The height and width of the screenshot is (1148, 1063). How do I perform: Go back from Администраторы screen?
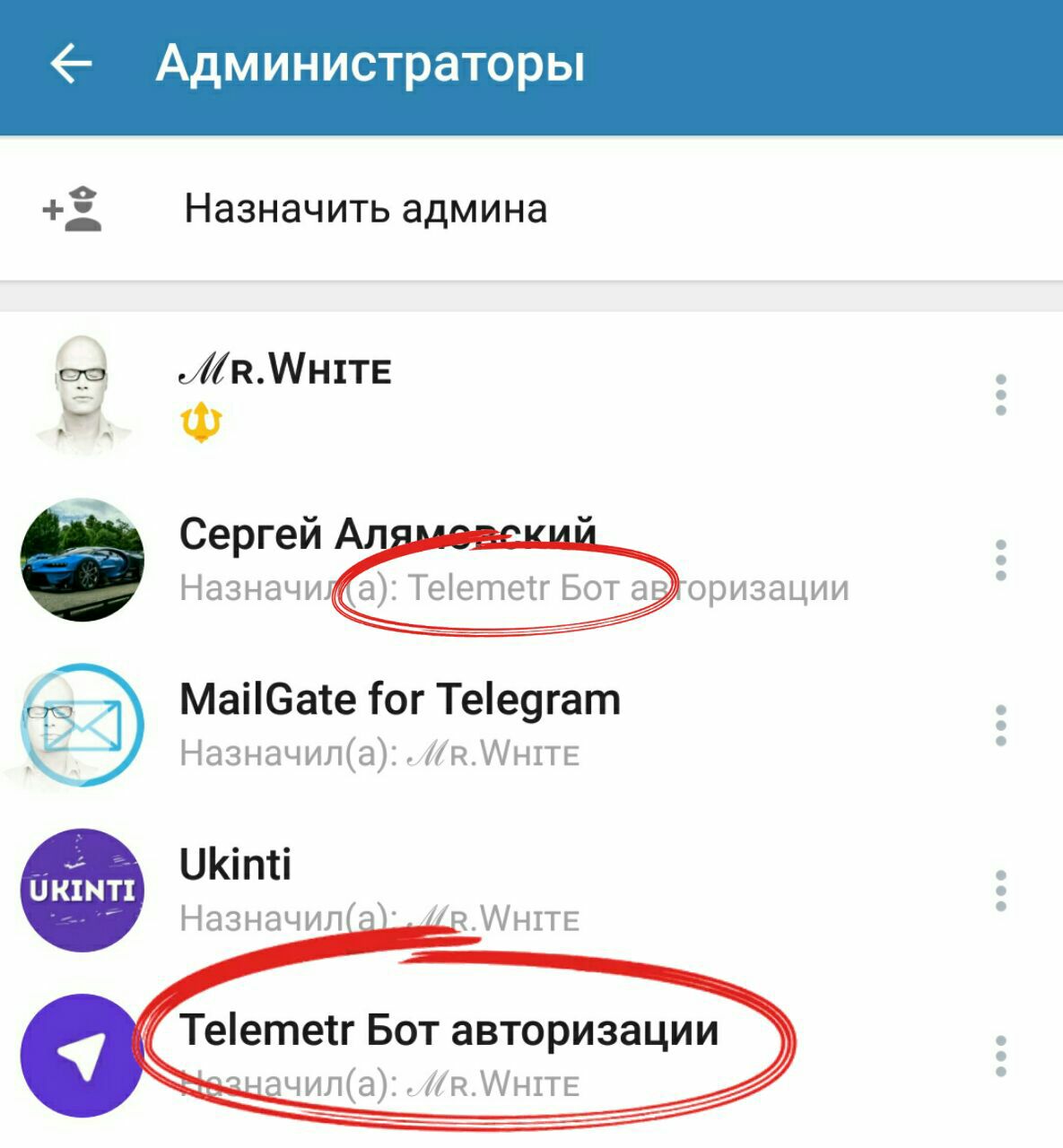point(71,65)
